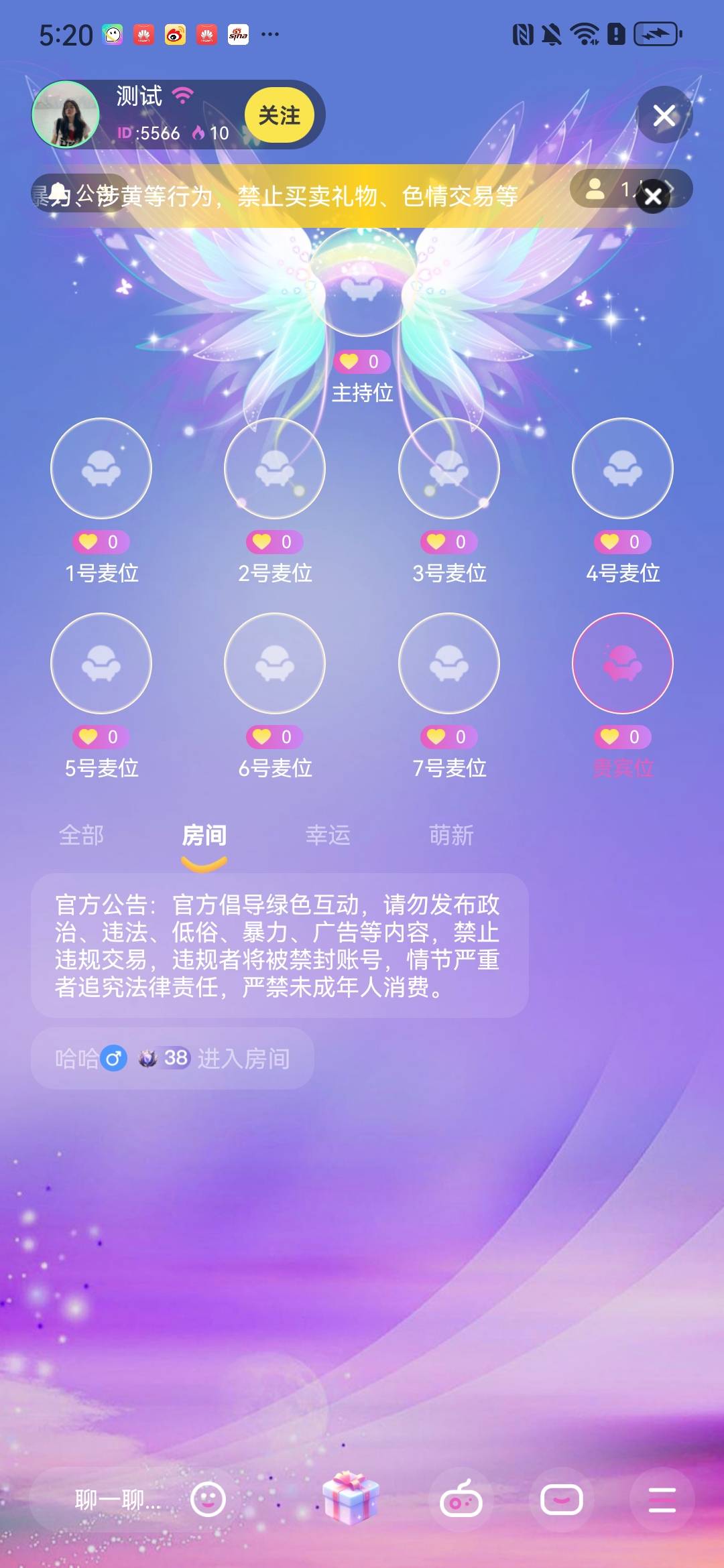724x1568 pixels.
Task: Open the 聊一聊 chat input
Action: (x=117, y=1500)
